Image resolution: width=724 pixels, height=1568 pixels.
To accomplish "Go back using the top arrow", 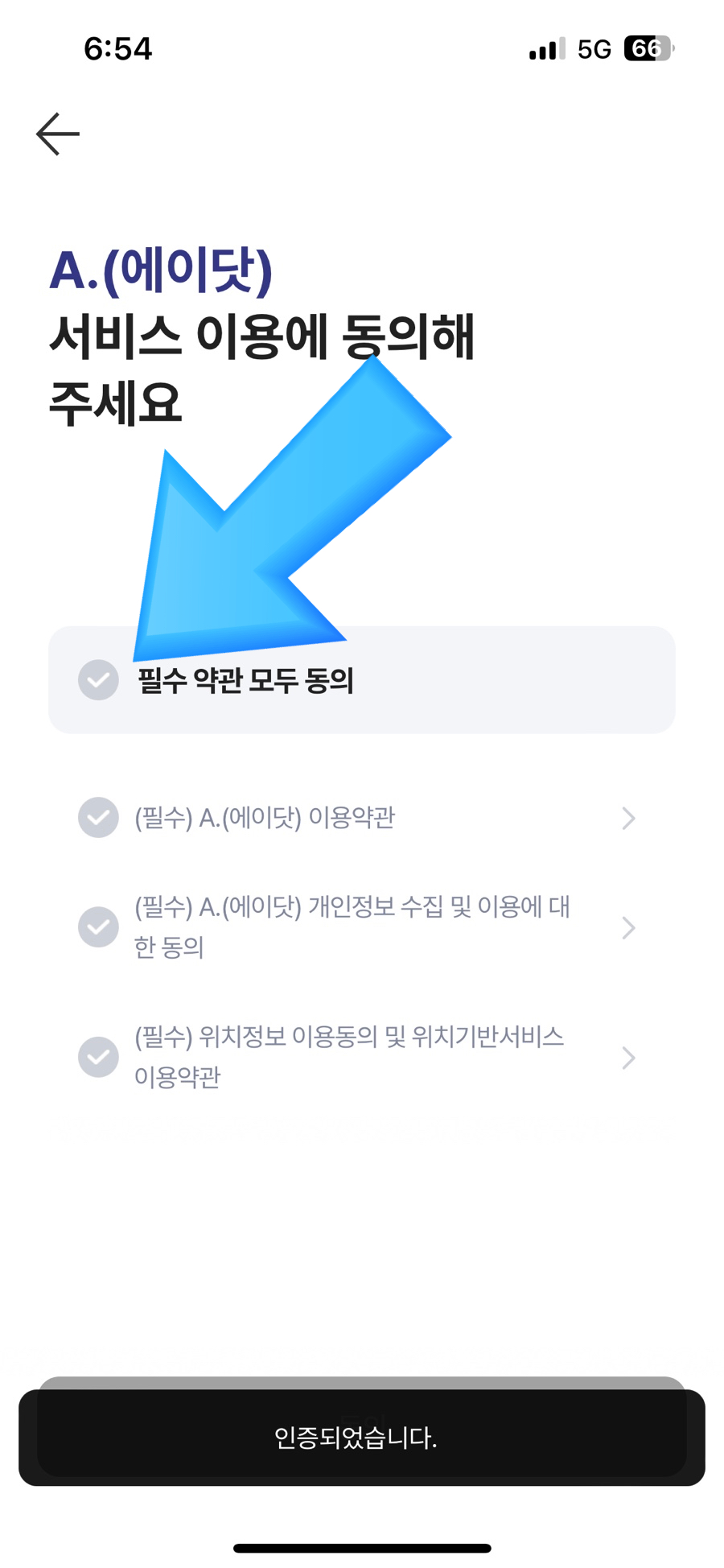I will coord(58,134).
